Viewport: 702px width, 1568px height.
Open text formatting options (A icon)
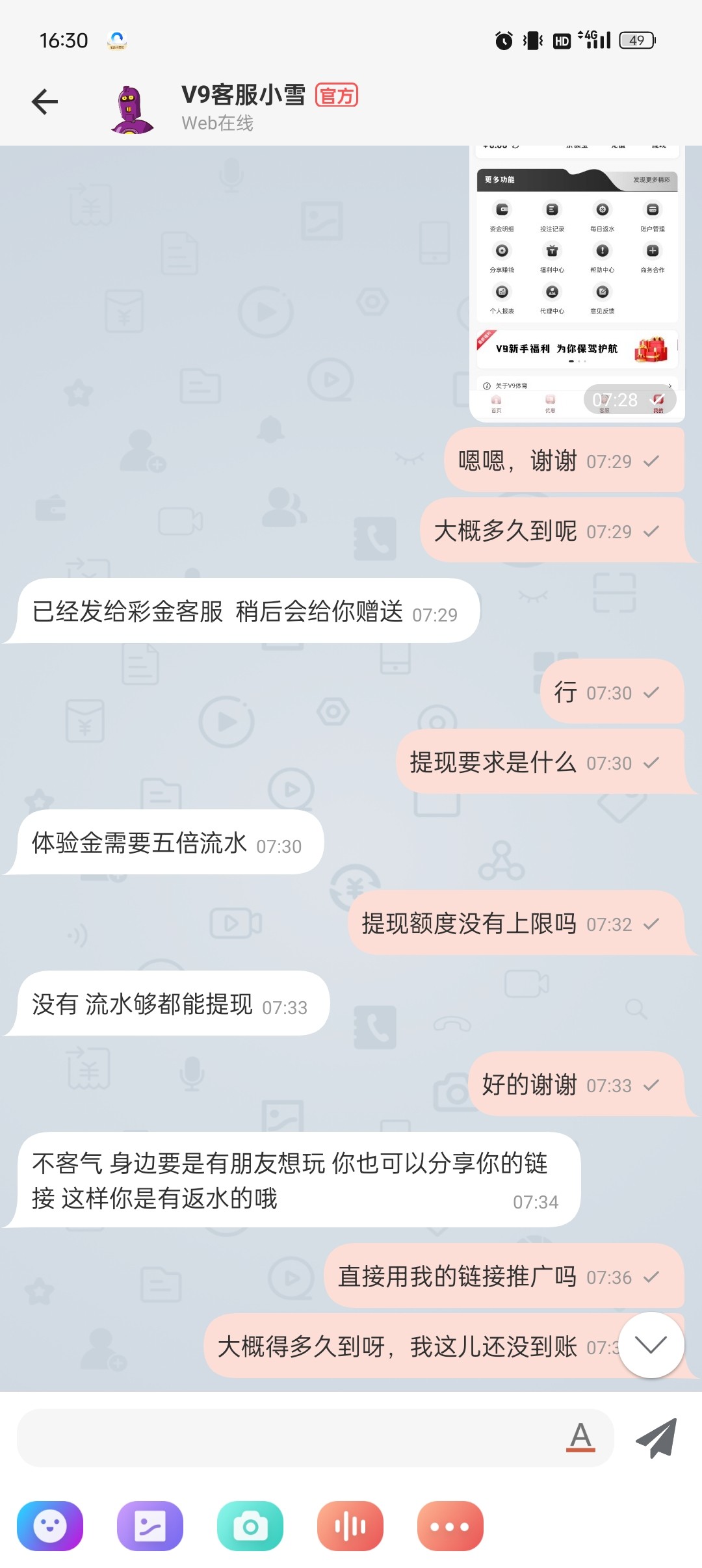click(x=580, y=1437)
